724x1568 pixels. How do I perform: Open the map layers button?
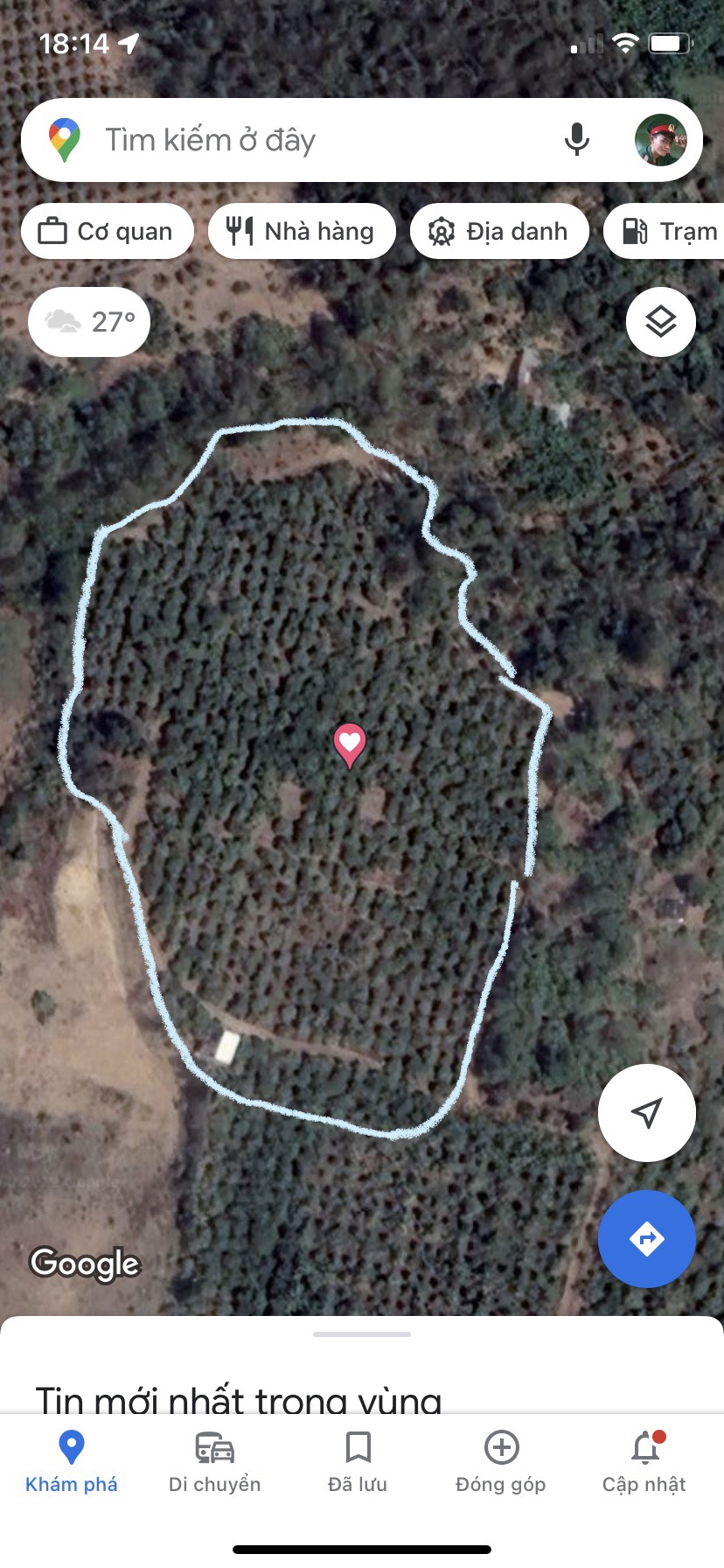pos(661,322)
